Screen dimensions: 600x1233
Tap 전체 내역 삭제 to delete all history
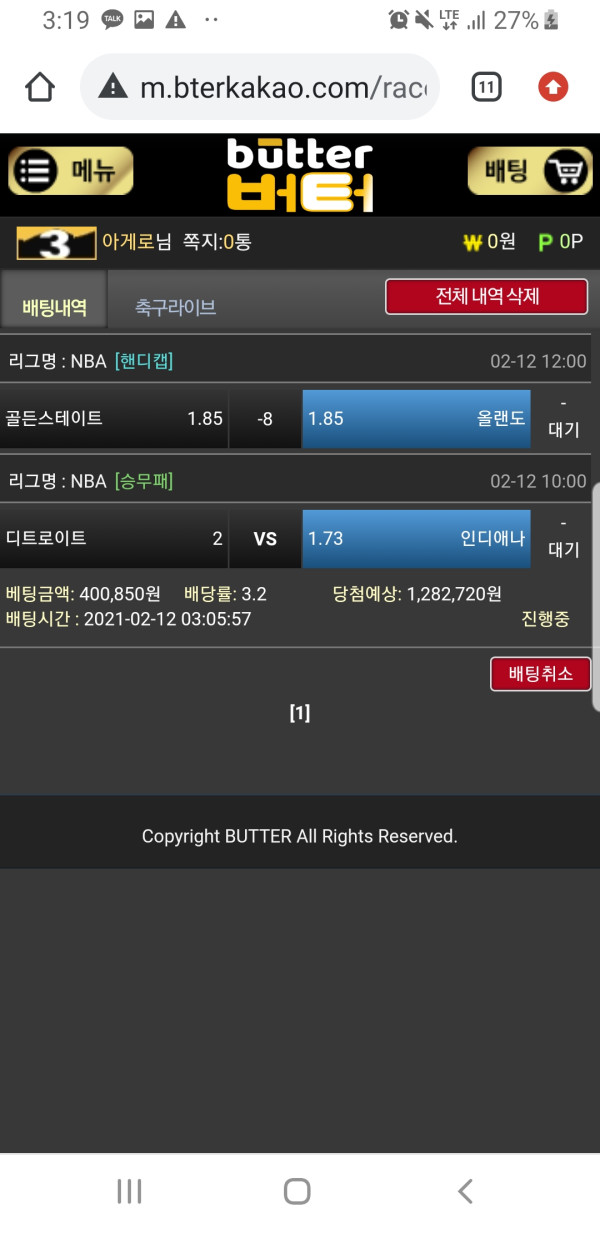tap(486, 297)
